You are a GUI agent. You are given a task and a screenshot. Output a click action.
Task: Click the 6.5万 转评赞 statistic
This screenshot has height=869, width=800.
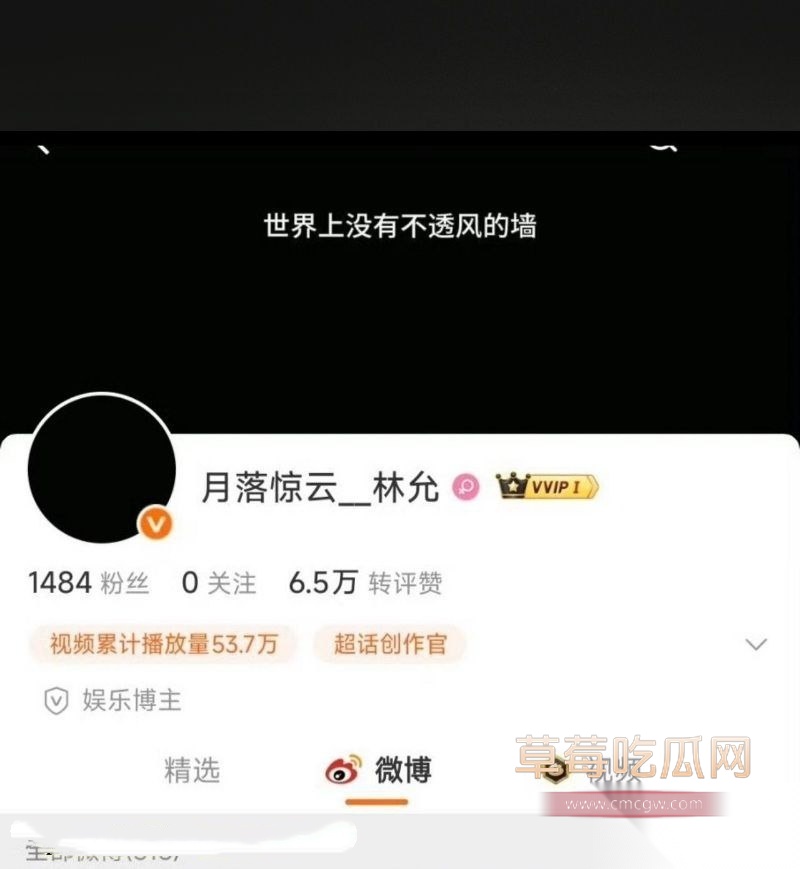coord(367,582)
